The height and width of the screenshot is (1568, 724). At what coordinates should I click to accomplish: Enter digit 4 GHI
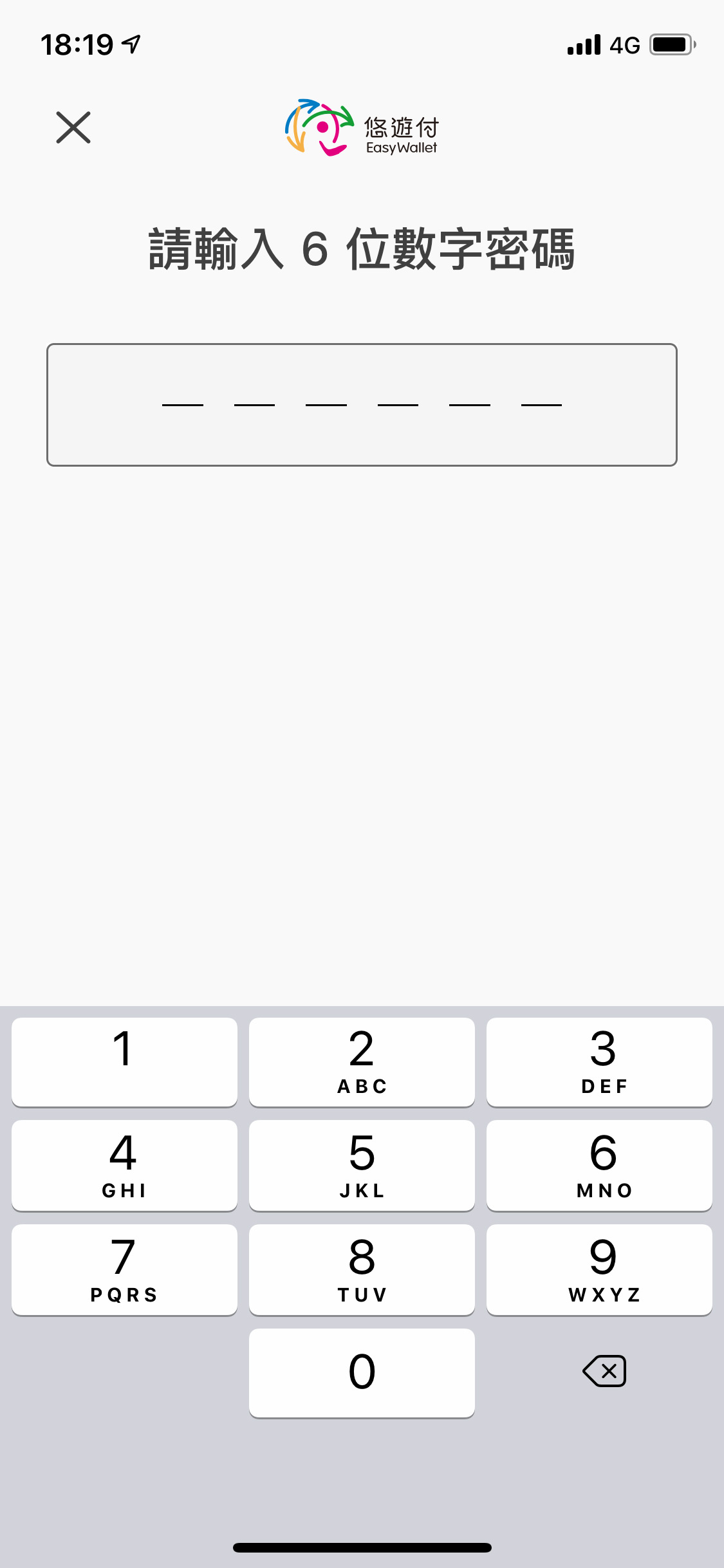tap(124, 1166)
